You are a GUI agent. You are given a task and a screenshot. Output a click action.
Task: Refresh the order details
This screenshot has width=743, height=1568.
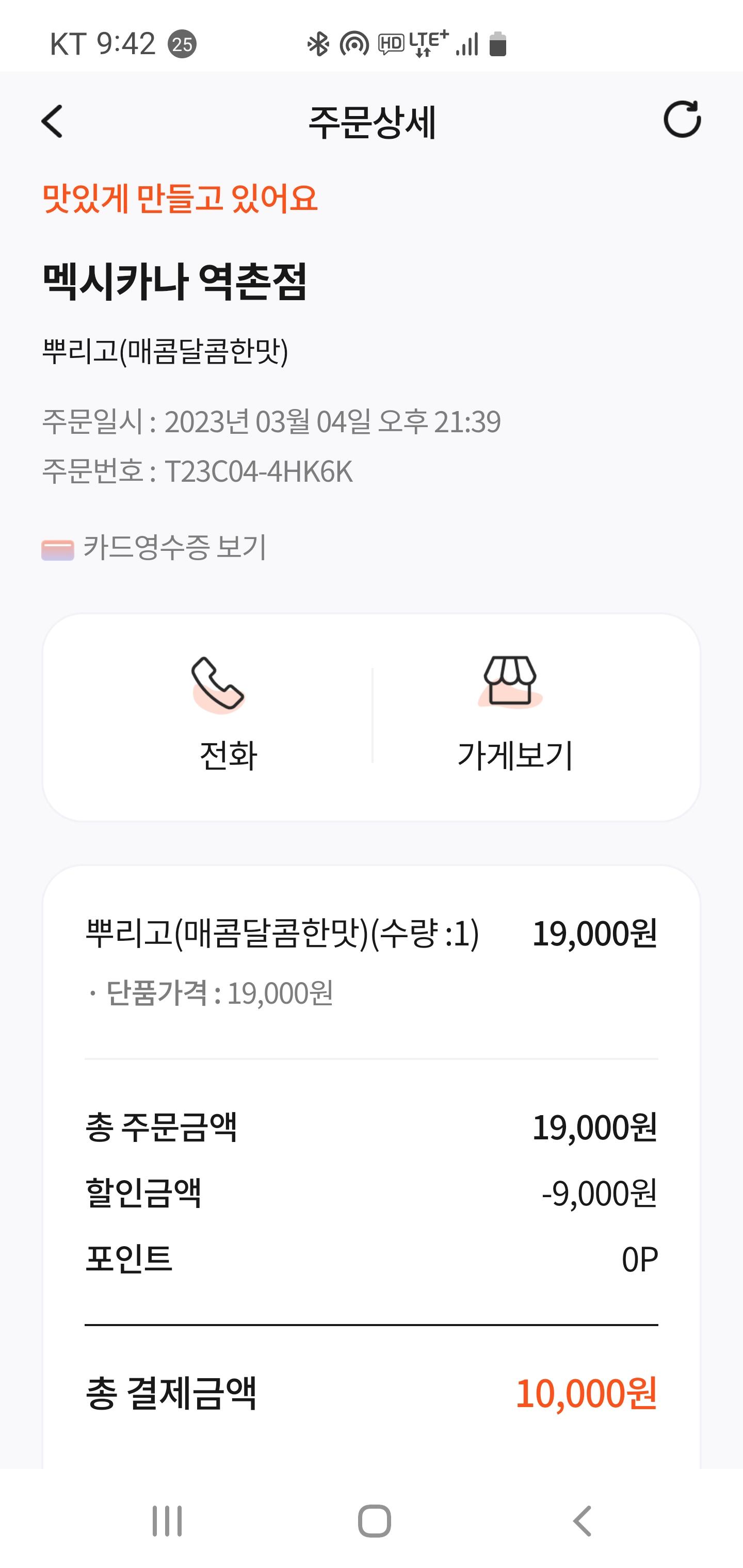[682, 119]
